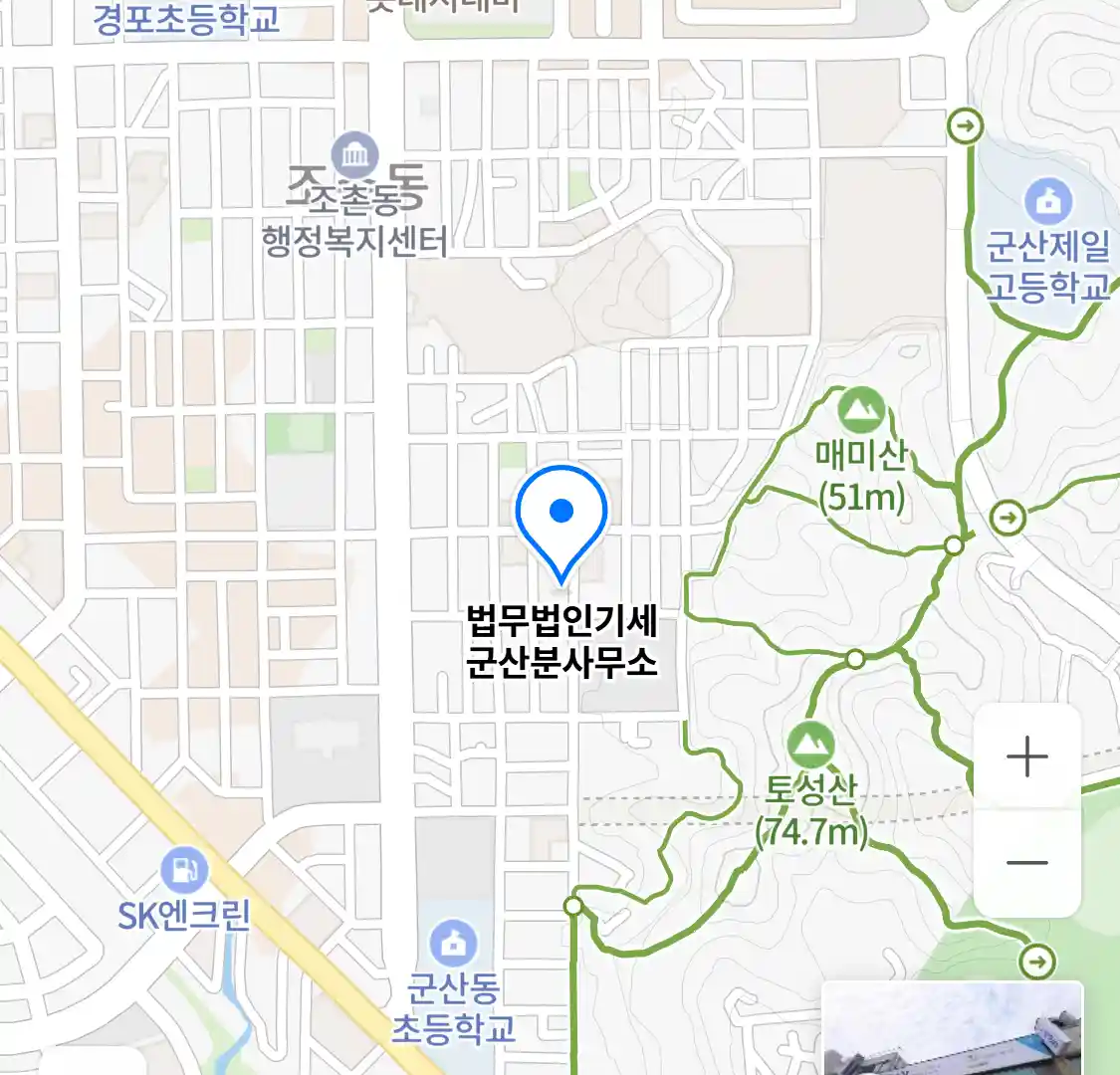Open the street view thumbnail

pos(952,1028)
